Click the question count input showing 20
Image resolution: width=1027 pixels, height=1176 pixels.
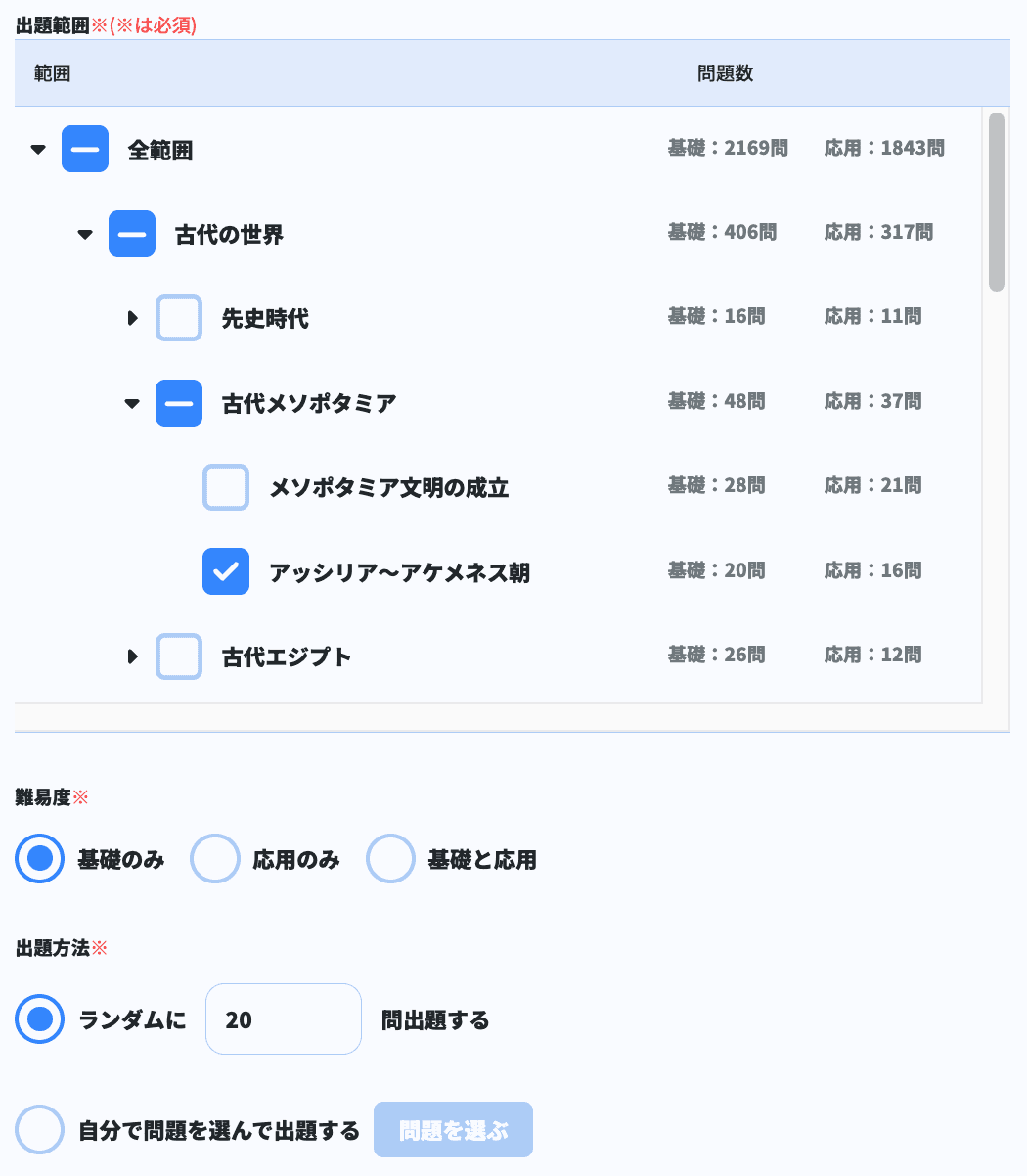(283, 1018)
